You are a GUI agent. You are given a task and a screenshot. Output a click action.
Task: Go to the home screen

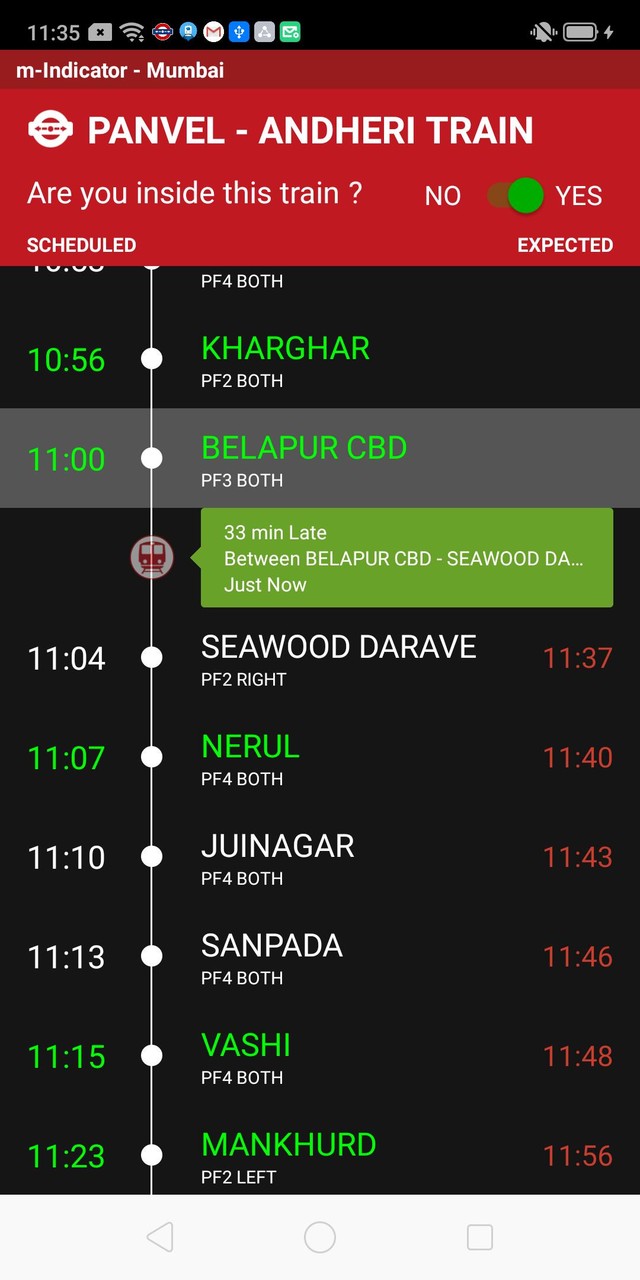click(x=320, y=1237)
